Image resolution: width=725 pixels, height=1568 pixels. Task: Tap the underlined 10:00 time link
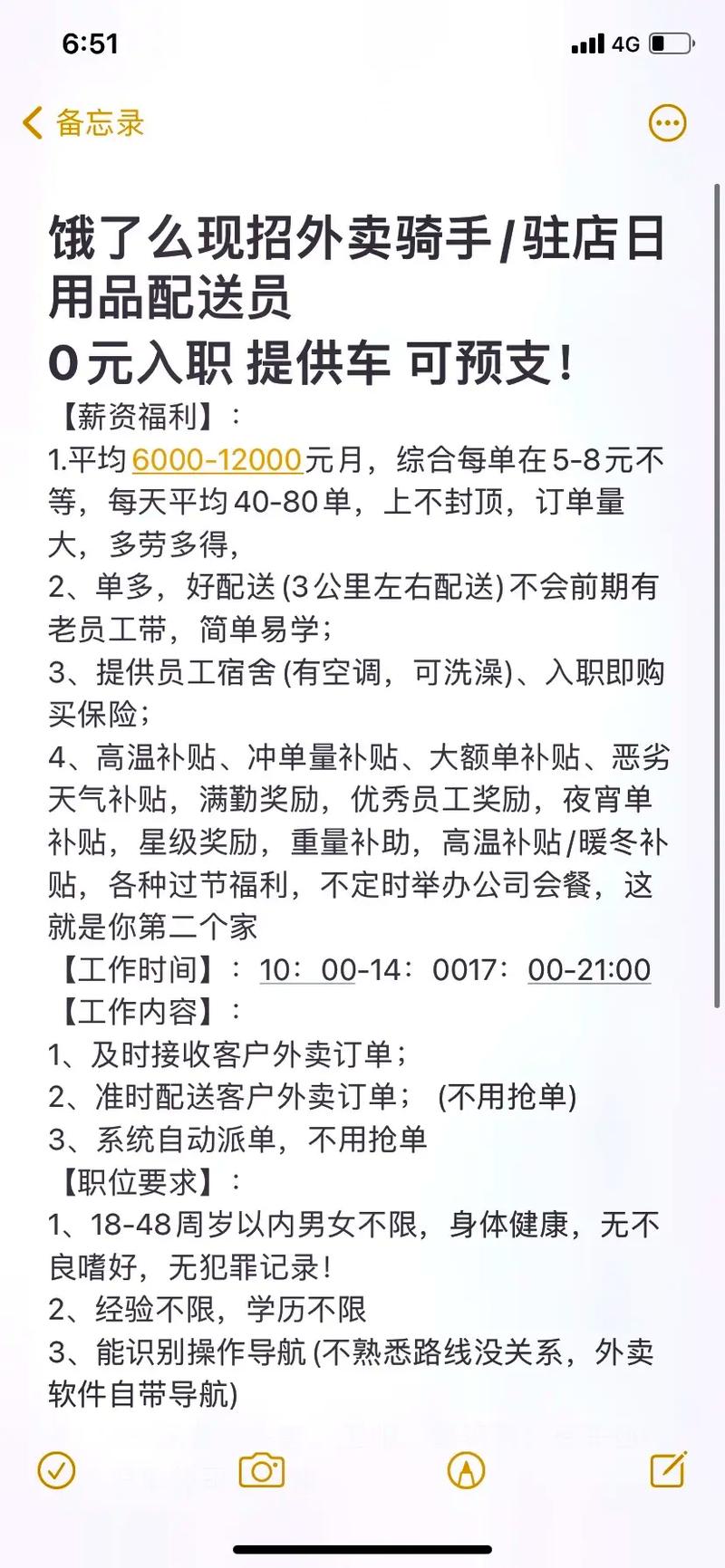(307, 969)
